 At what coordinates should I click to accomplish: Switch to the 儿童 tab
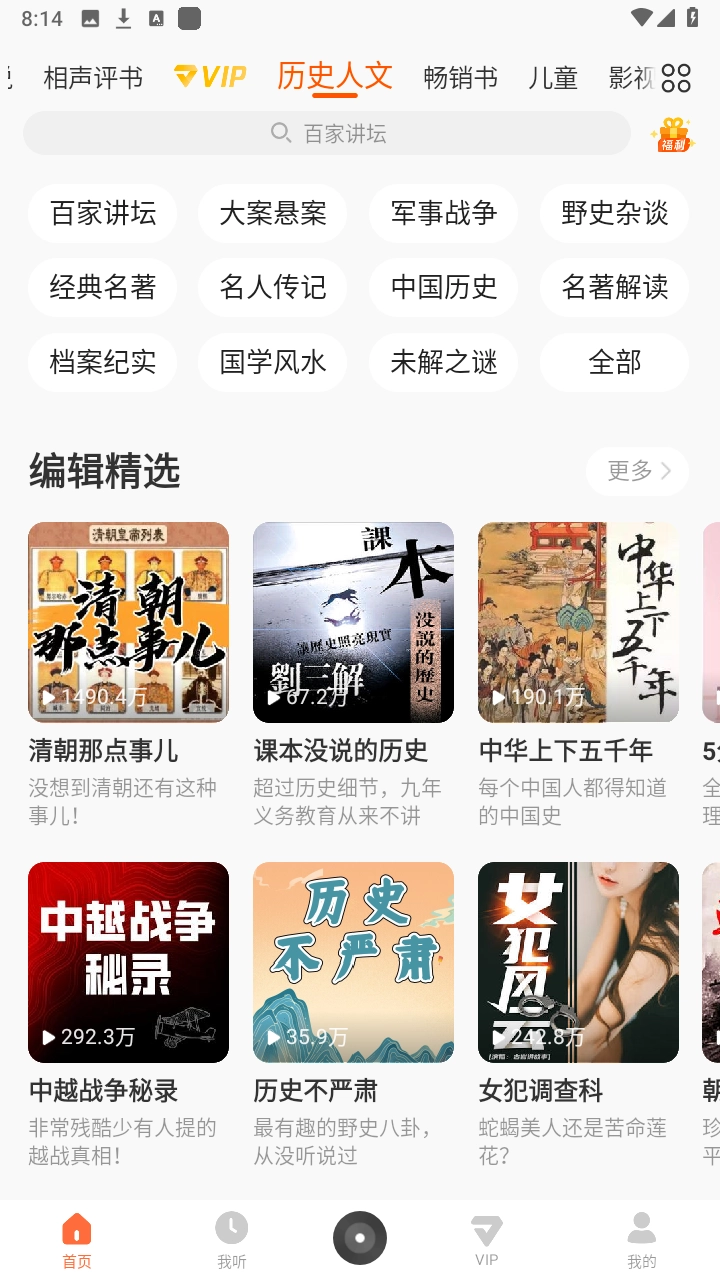pos(553,78)
